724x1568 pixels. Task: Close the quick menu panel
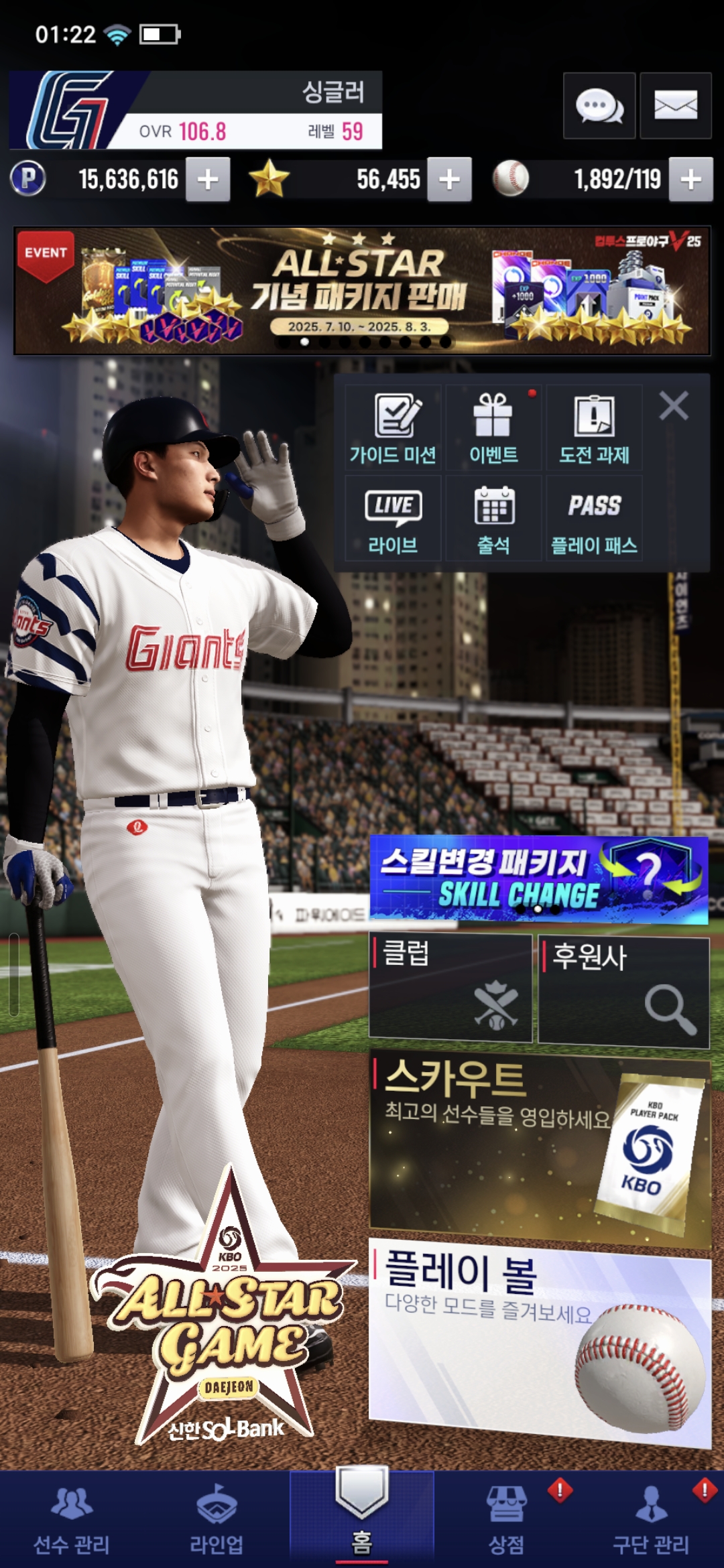[x=674, y=406]
